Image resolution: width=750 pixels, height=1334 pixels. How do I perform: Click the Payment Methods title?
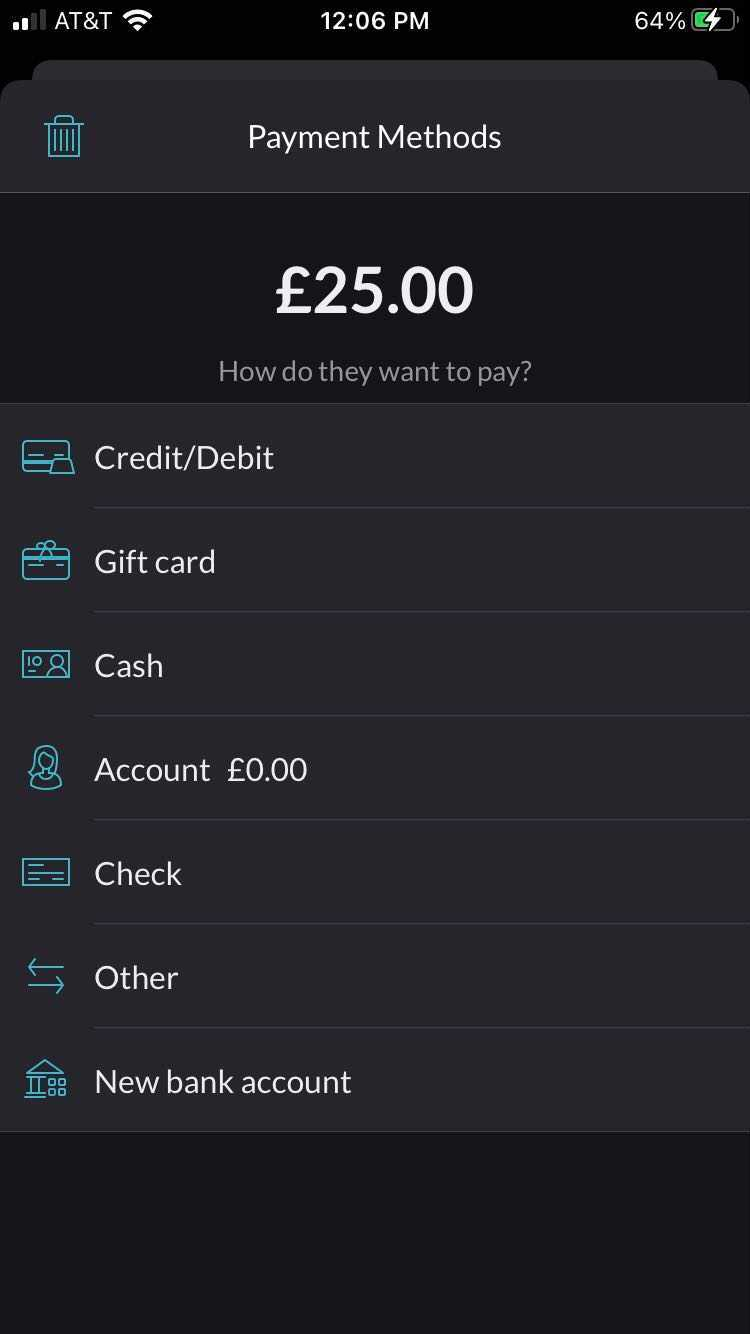coord(374,136)
